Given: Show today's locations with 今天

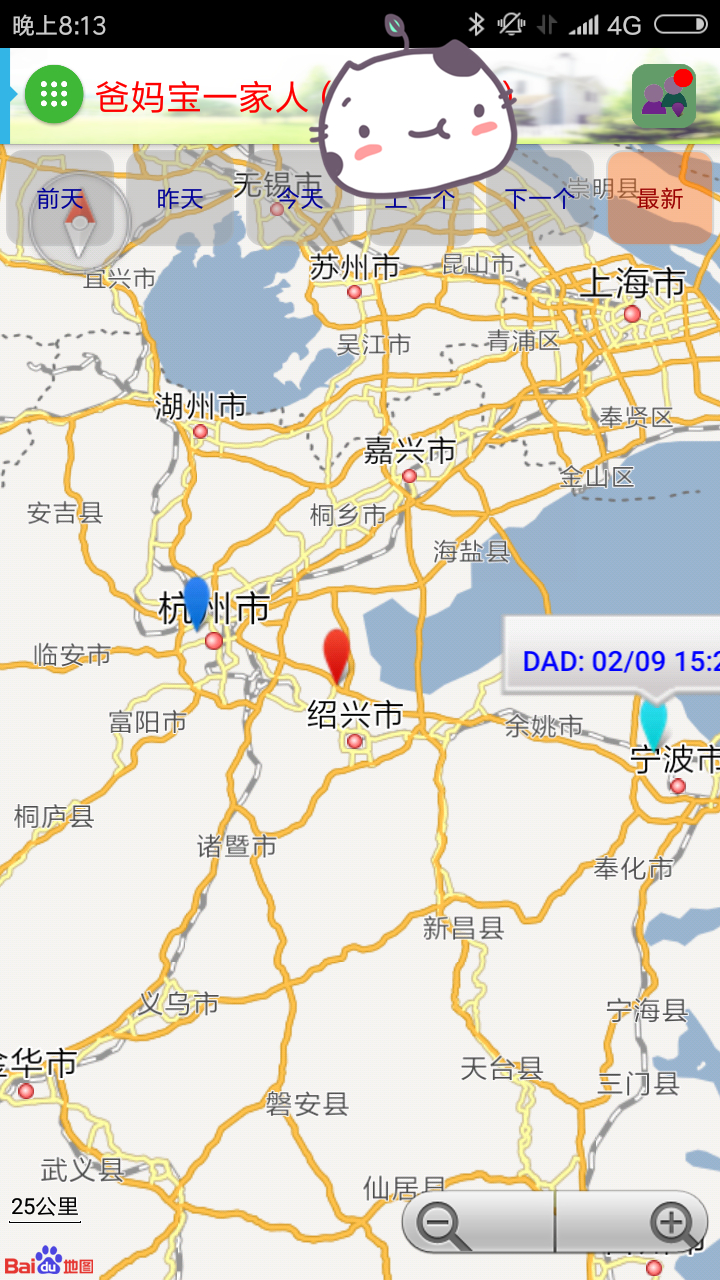Looking at the screenshot, I should coord(300,198).
